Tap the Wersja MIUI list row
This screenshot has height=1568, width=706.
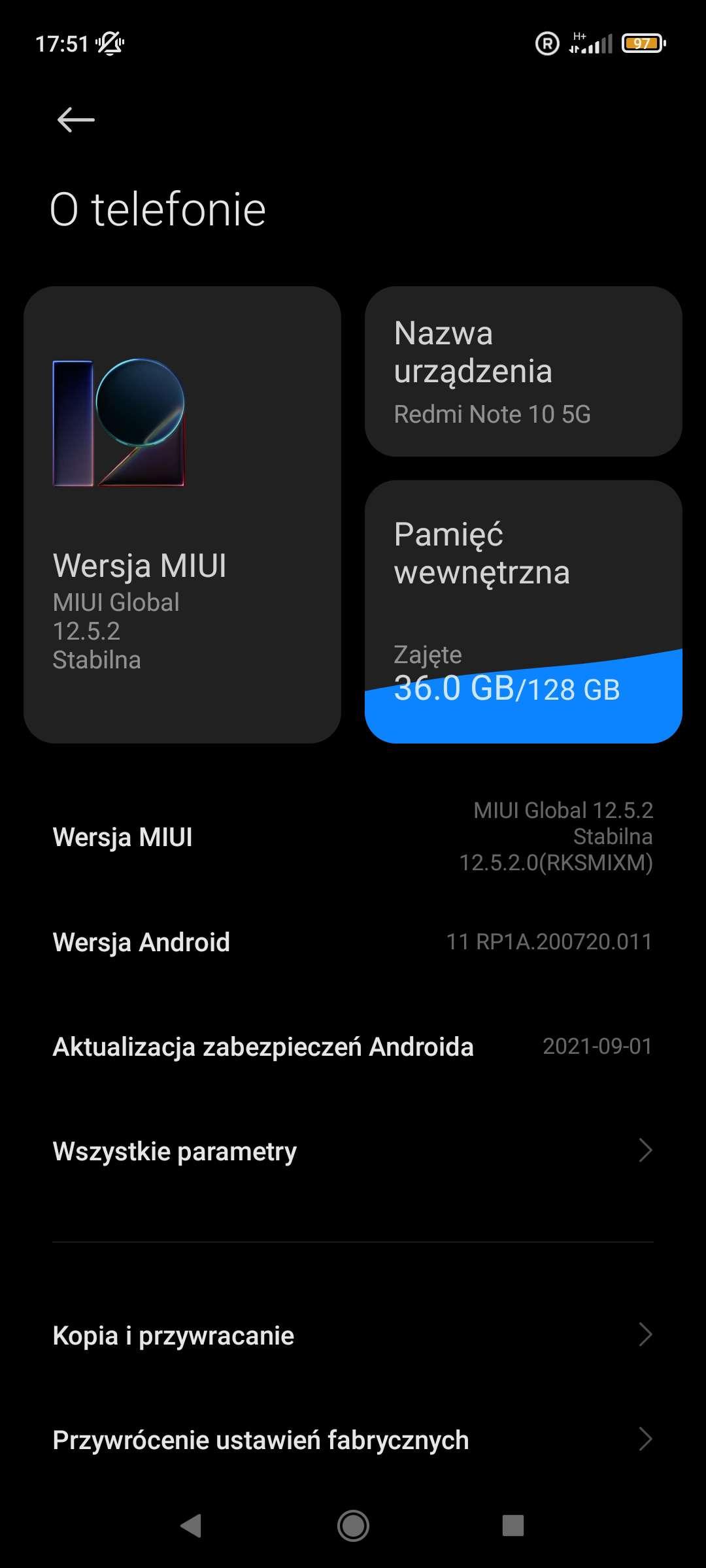point(353,837)
